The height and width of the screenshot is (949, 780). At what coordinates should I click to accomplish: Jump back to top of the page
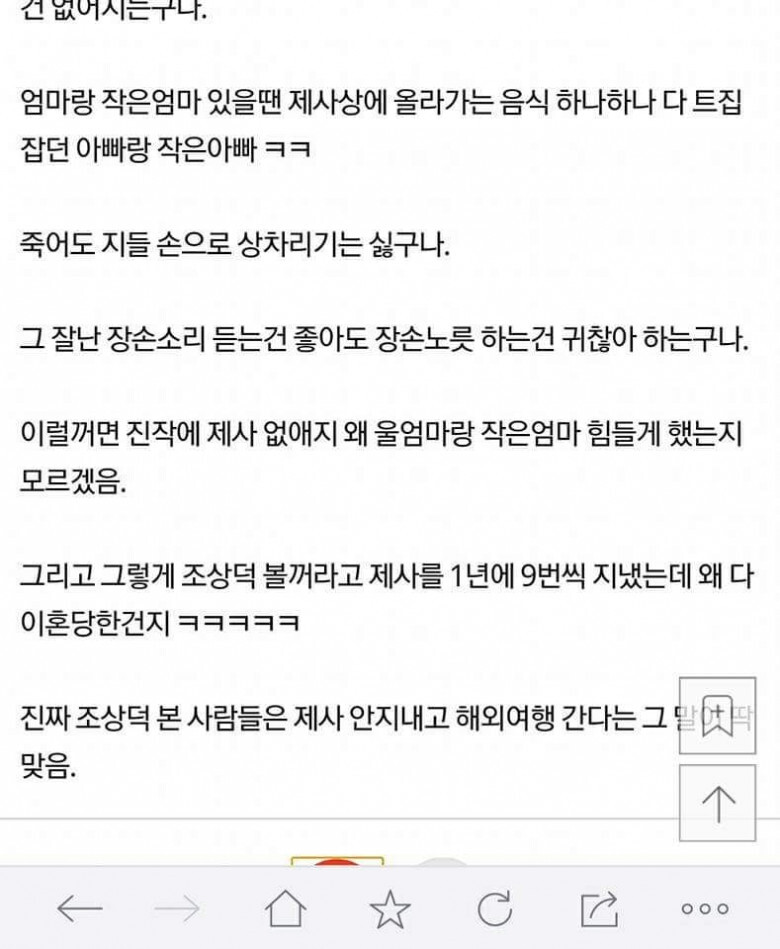point(717,802)
